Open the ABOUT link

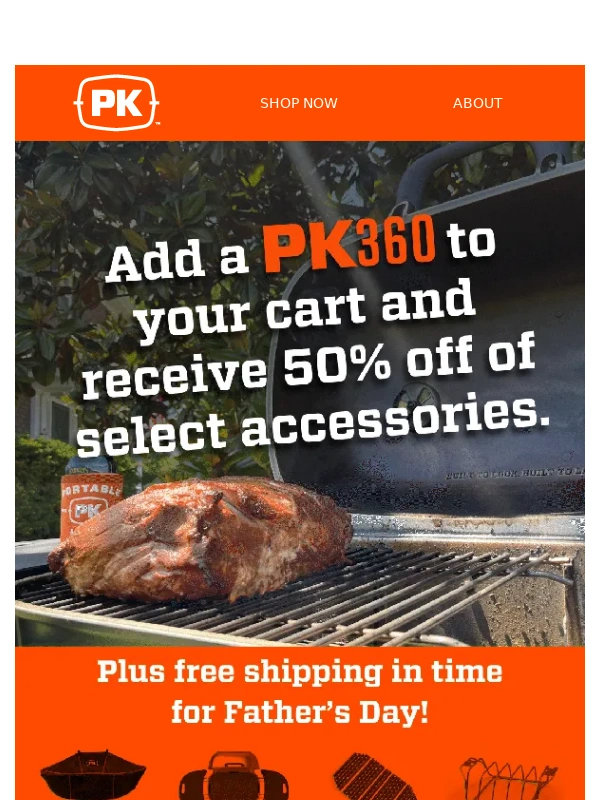click(x=477, y=103)
